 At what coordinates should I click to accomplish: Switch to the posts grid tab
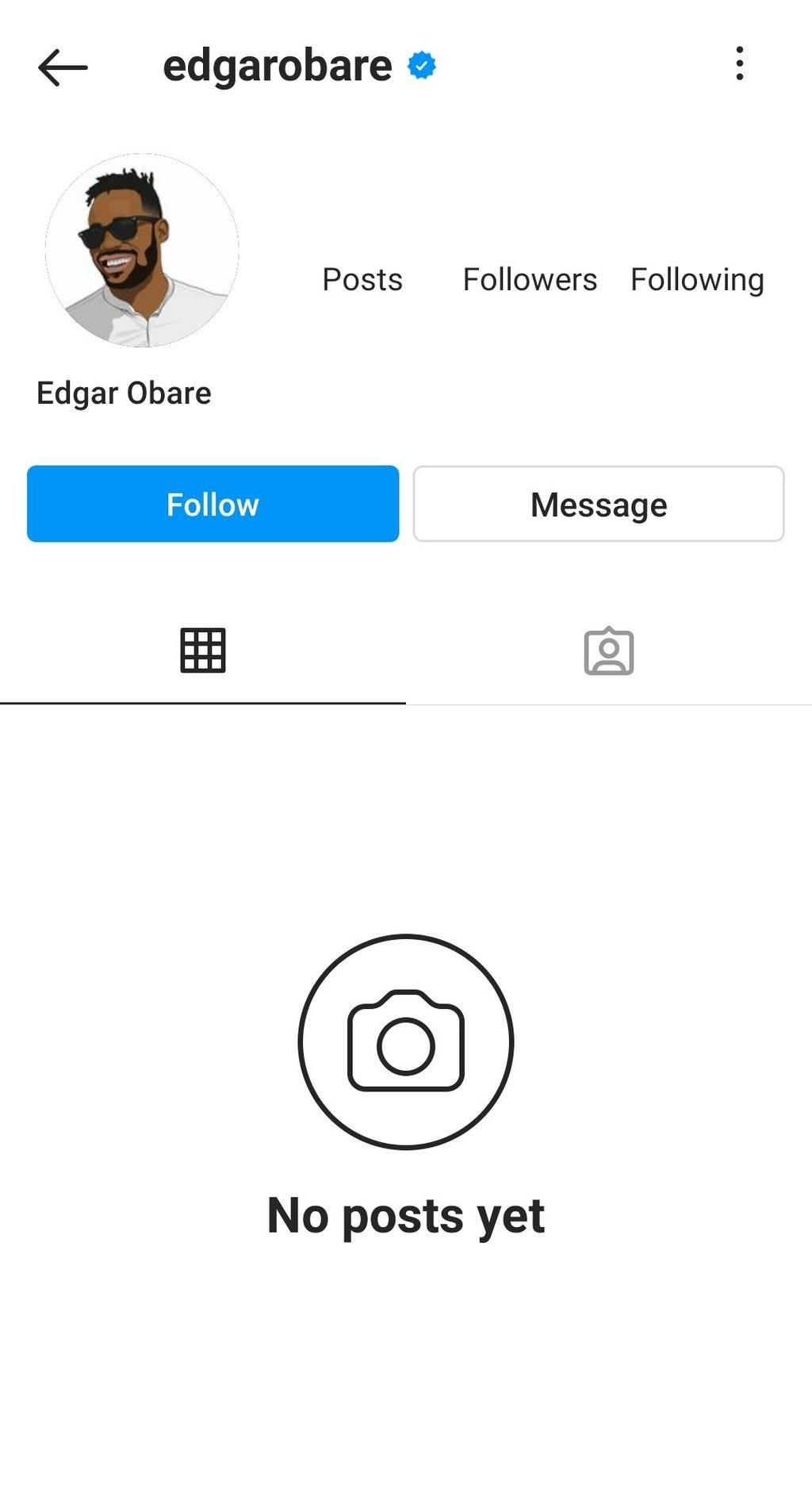pos(203,651)
